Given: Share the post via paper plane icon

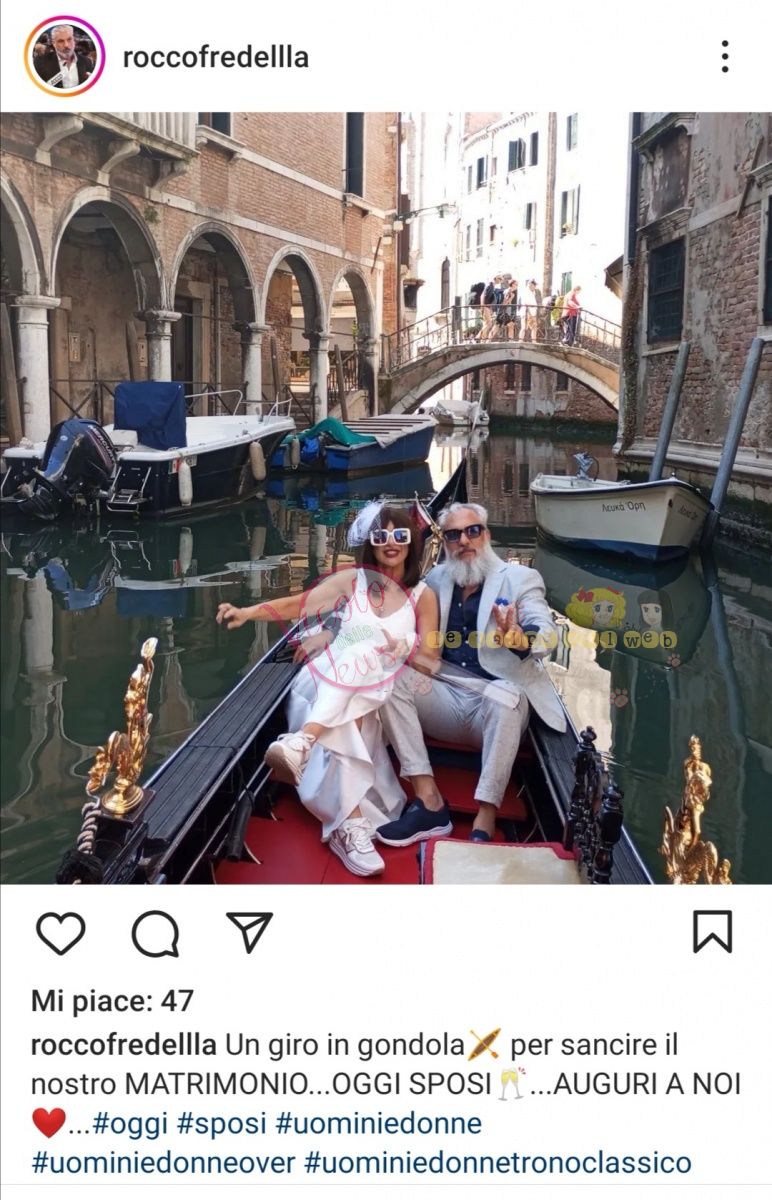Looking at the screenshot, I should (249, 932).
